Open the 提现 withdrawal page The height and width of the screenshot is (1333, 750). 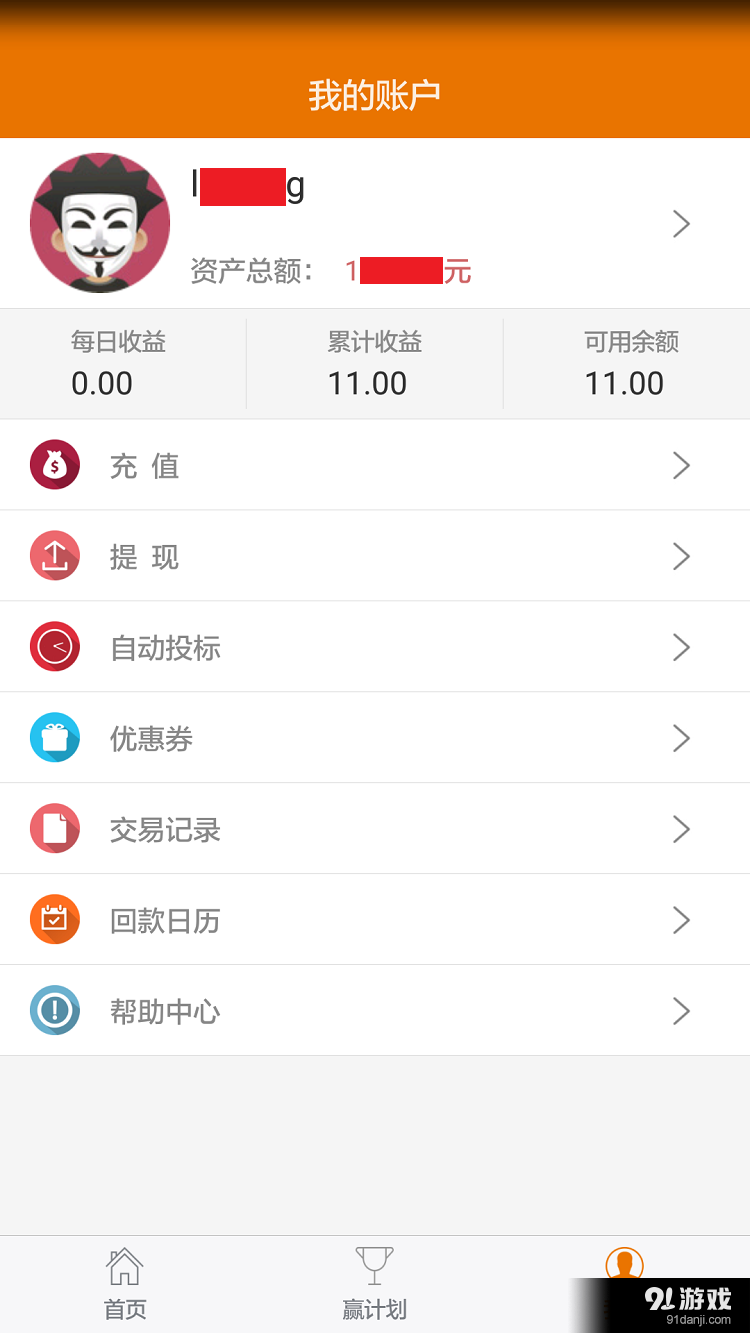tap(375, 555)
